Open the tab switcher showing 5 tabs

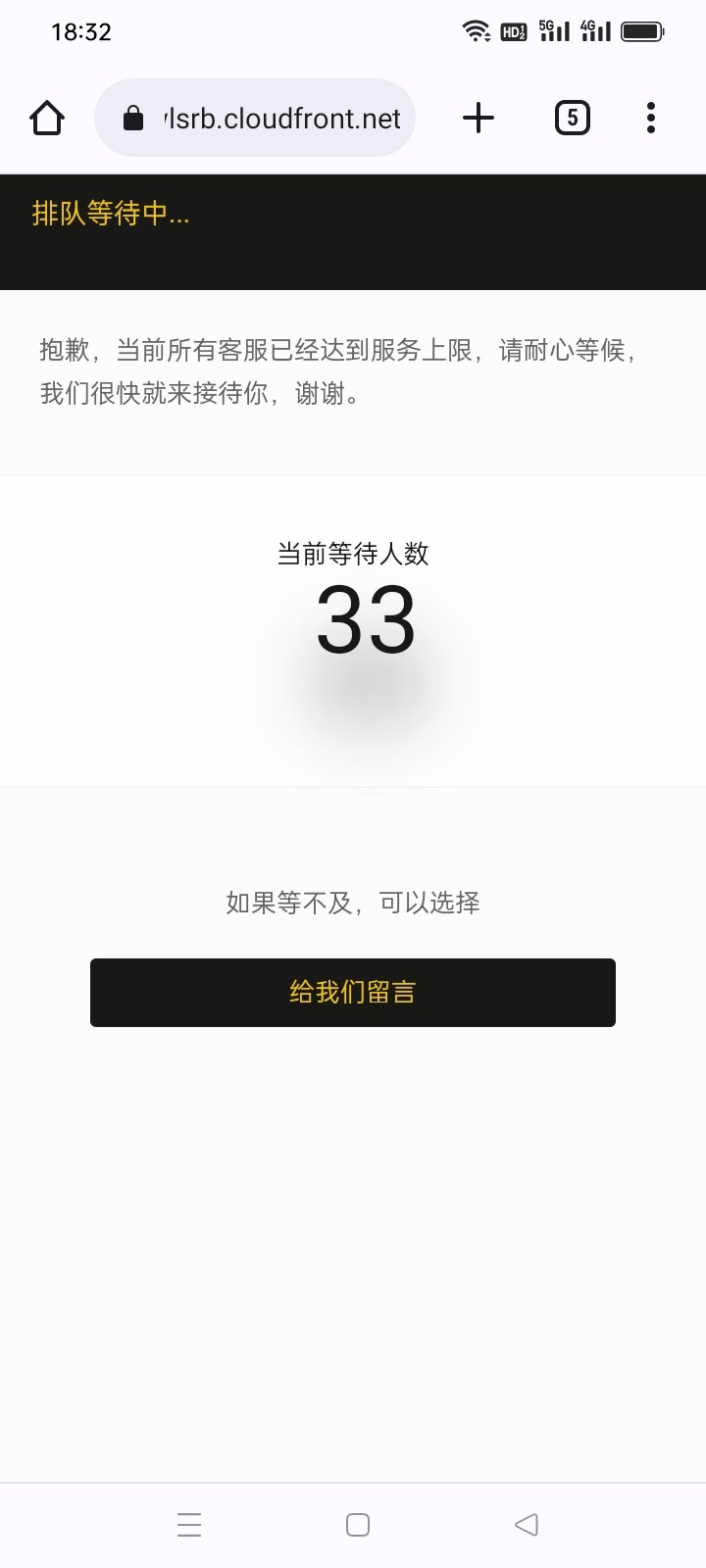click(x=573, y=119)
